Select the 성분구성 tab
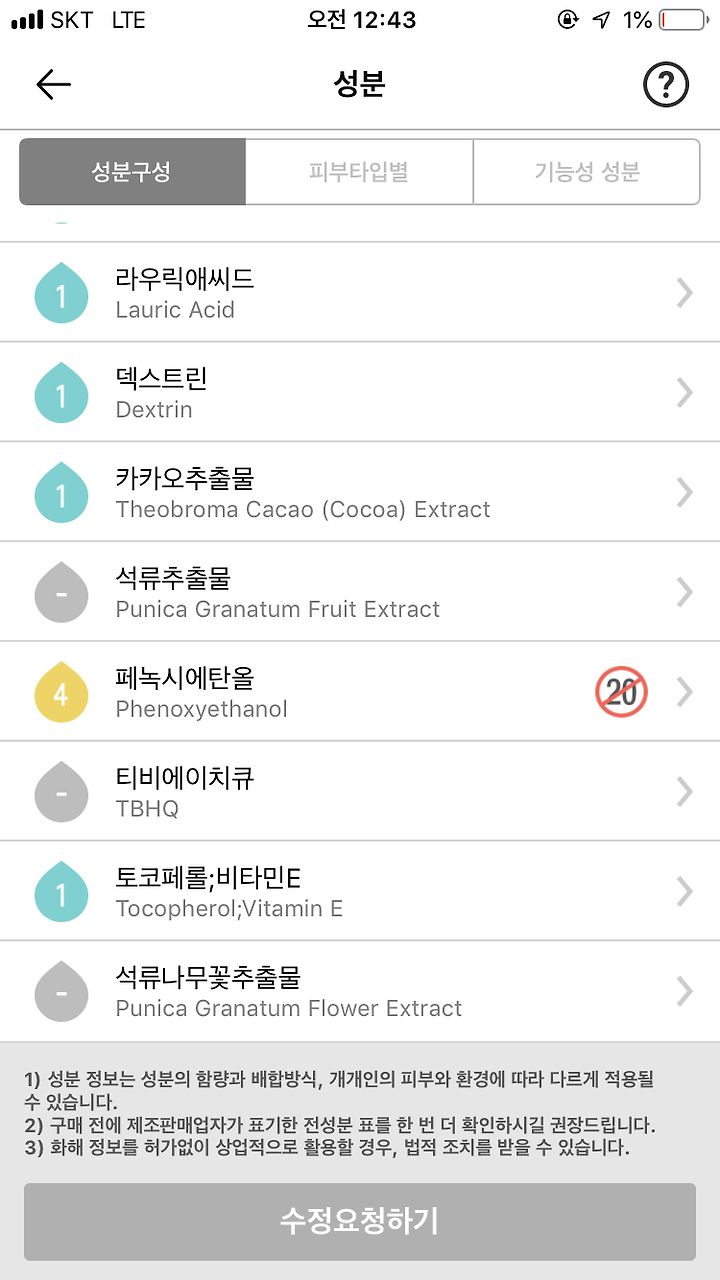The height and width of the screenshot is (1280, 720). [x=132, y=172]
